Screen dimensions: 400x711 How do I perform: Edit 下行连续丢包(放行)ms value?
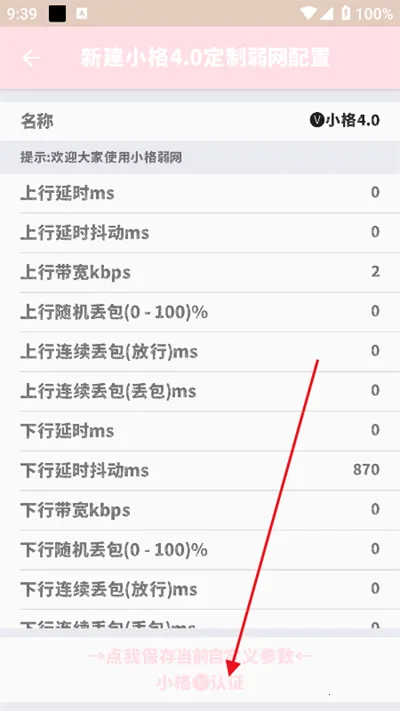click(x=200, y=589)
